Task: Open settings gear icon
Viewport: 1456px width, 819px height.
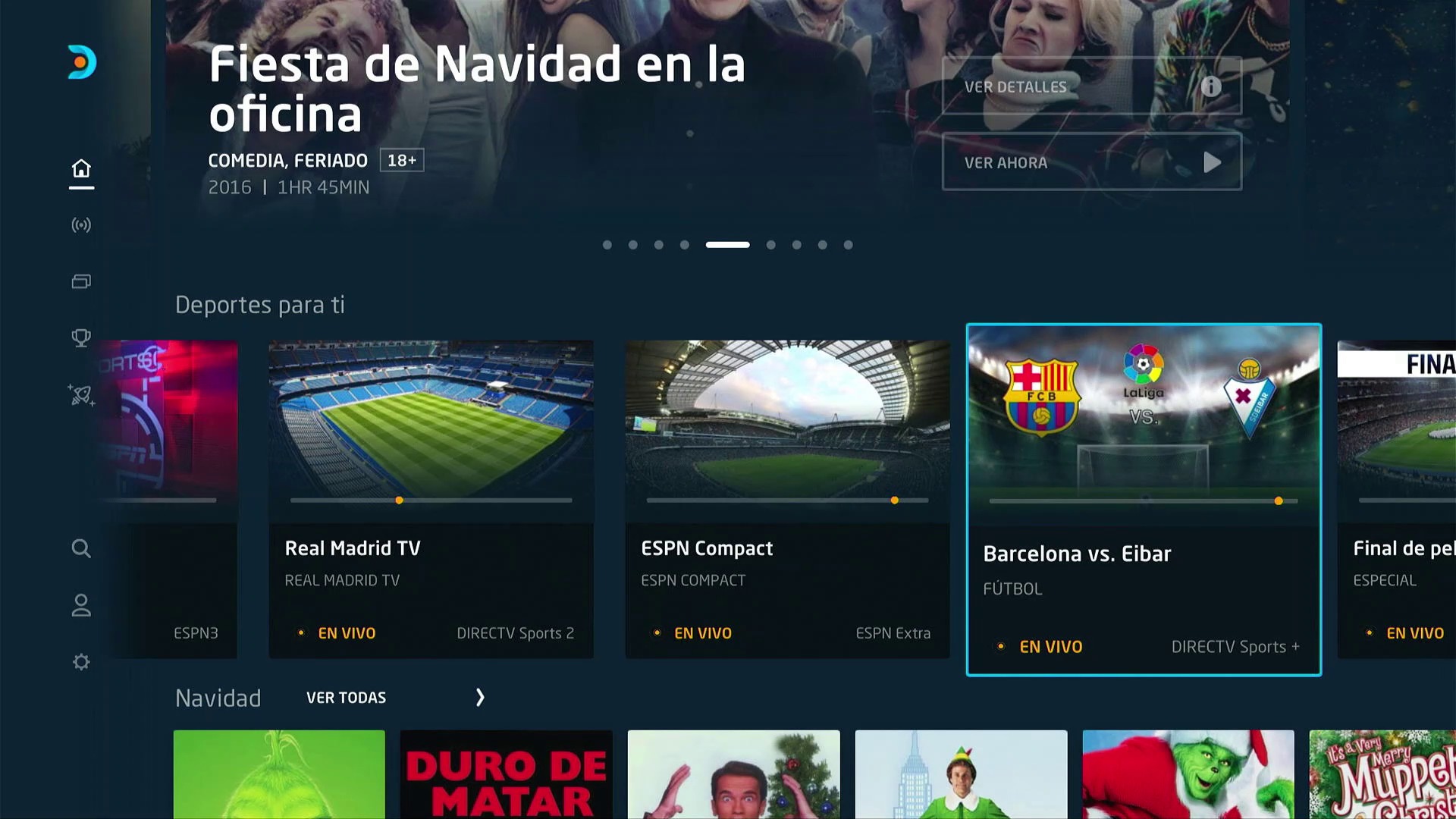Action: pyautogui.click(x=81, y=662)
